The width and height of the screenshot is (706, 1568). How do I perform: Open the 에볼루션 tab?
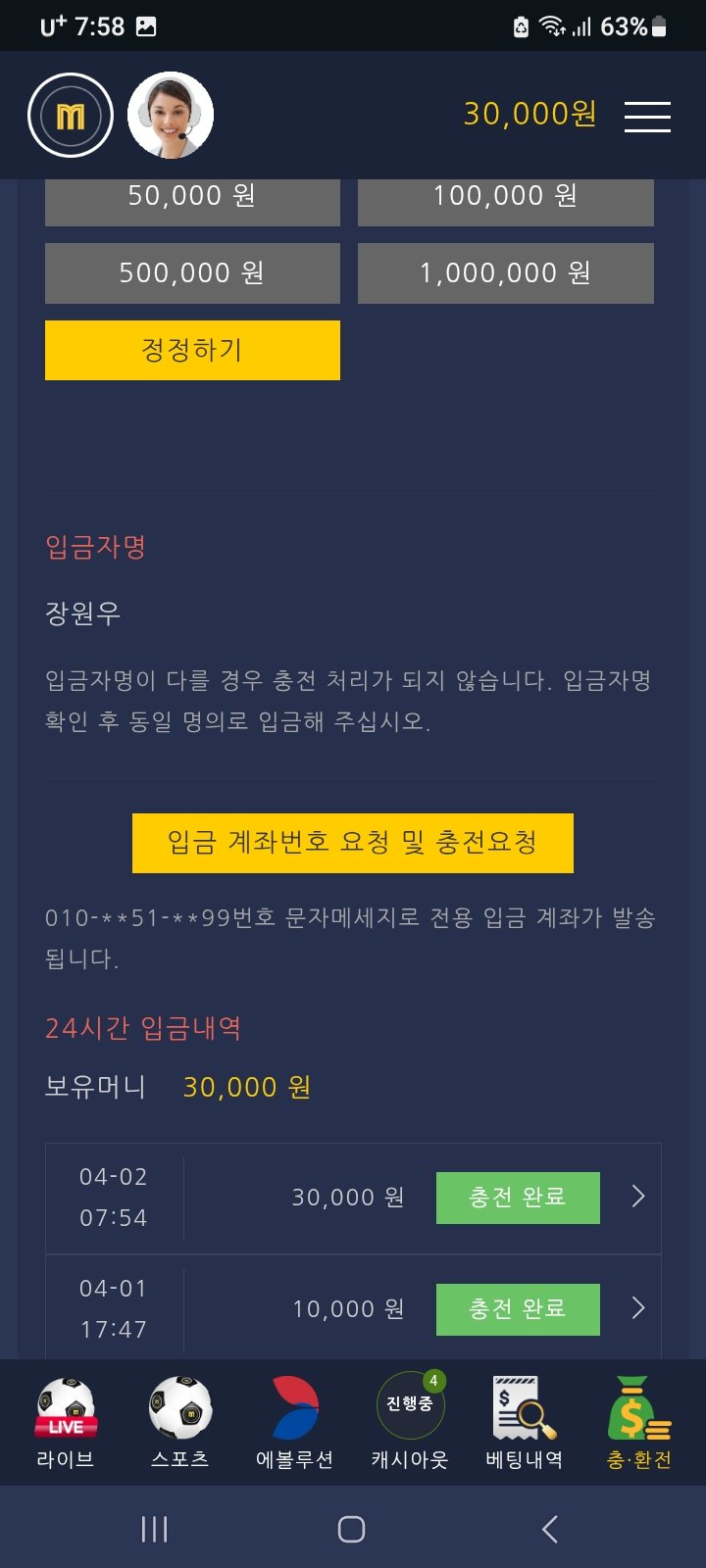(x=294, y=1421)
